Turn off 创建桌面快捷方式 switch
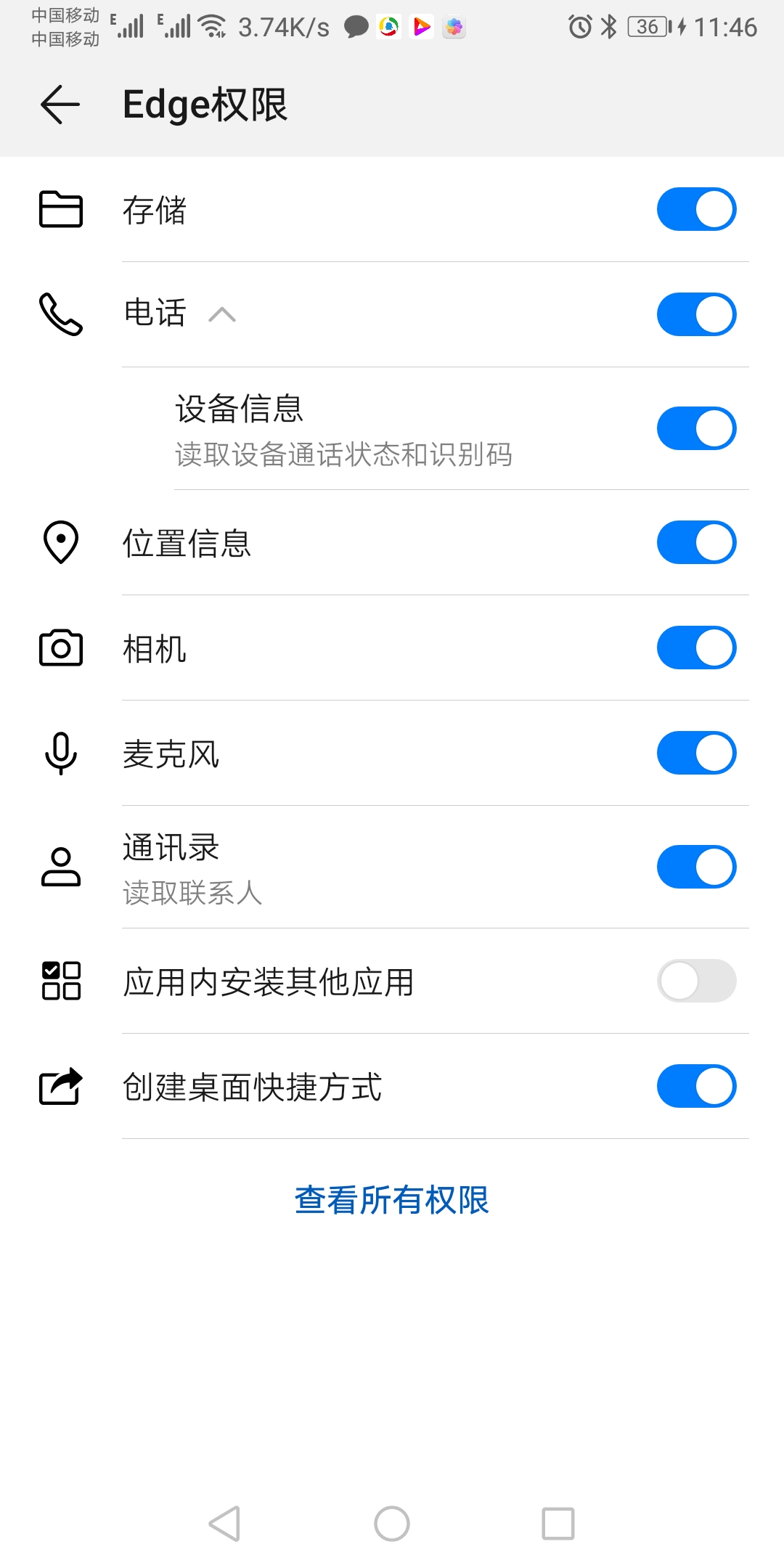784x1568 pixels. coord(696,1086)
